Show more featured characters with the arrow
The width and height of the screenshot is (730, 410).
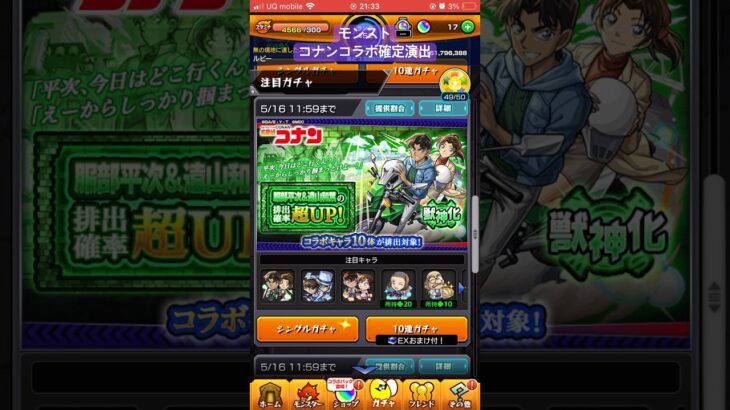point(461,286)
